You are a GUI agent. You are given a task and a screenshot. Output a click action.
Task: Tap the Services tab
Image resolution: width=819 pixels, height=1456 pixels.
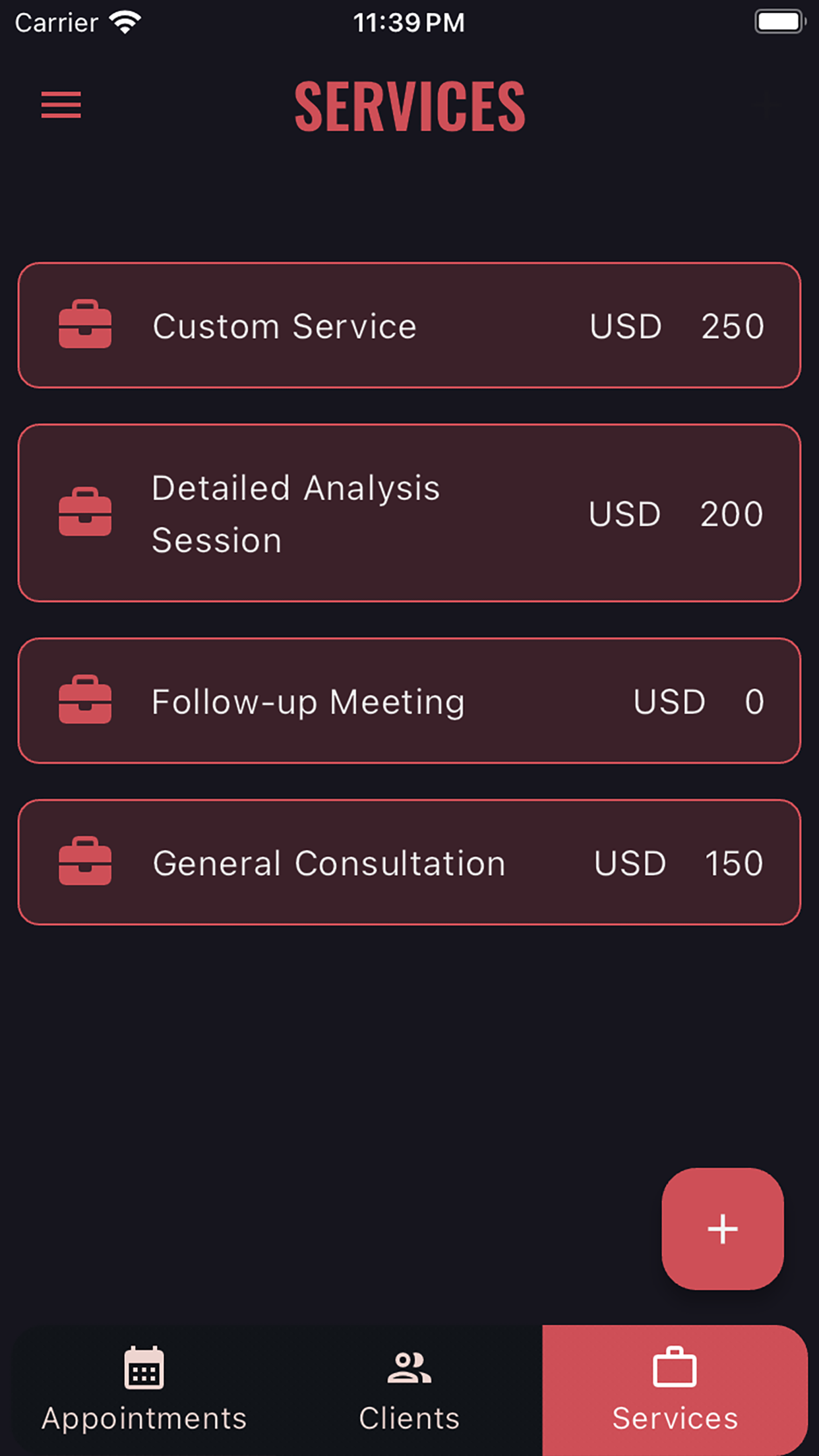pyautogui.click(x=675, y=1390)
